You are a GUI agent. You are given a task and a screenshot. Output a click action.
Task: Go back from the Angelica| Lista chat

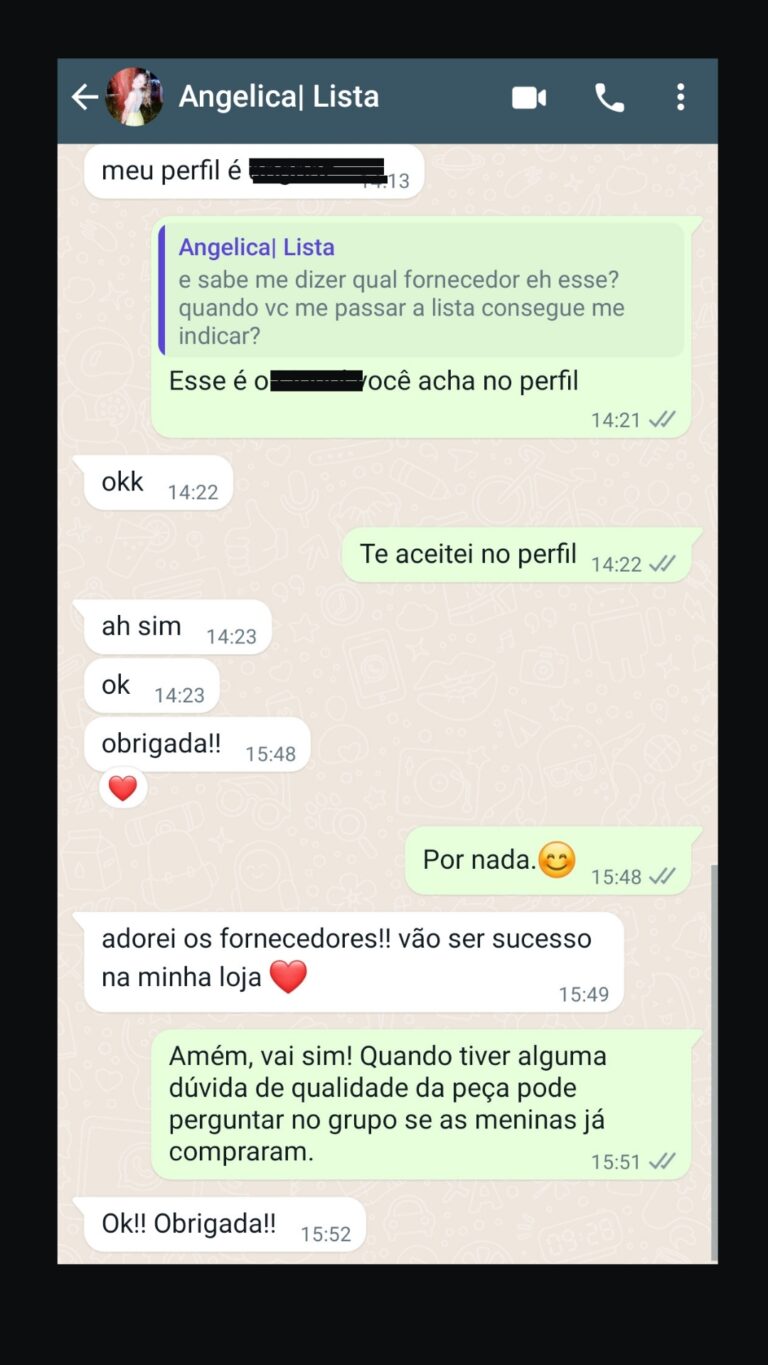84,97
